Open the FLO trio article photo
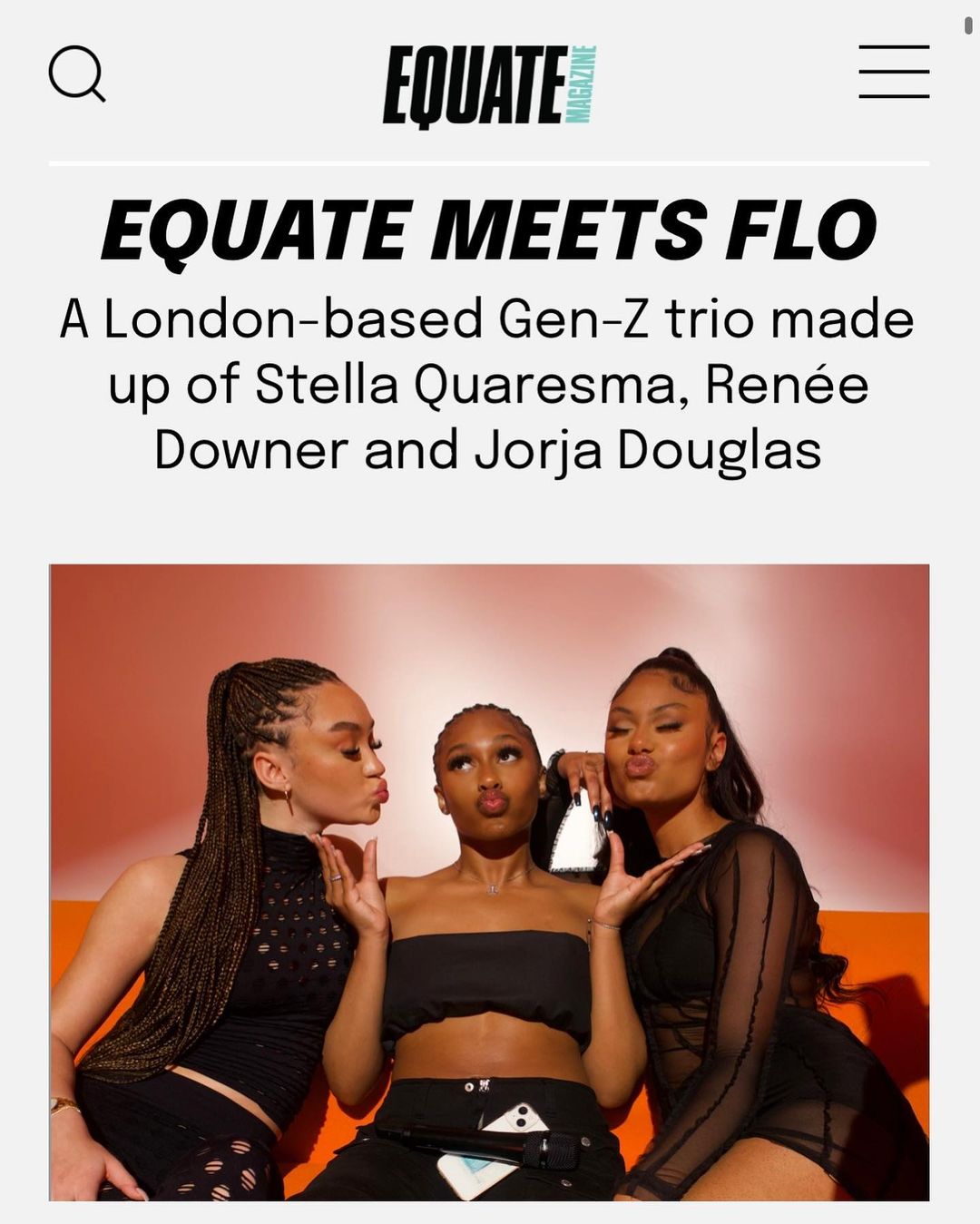Viewport: 980px width, 1224px height. point(489,882)
